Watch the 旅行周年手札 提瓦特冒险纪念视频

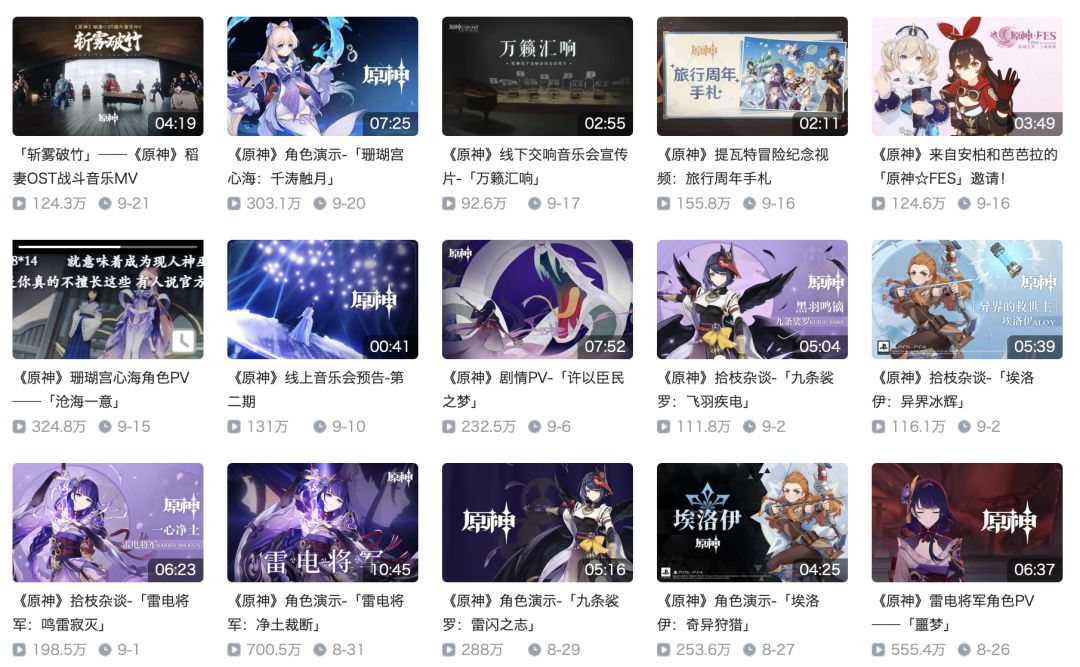(752, 76)
